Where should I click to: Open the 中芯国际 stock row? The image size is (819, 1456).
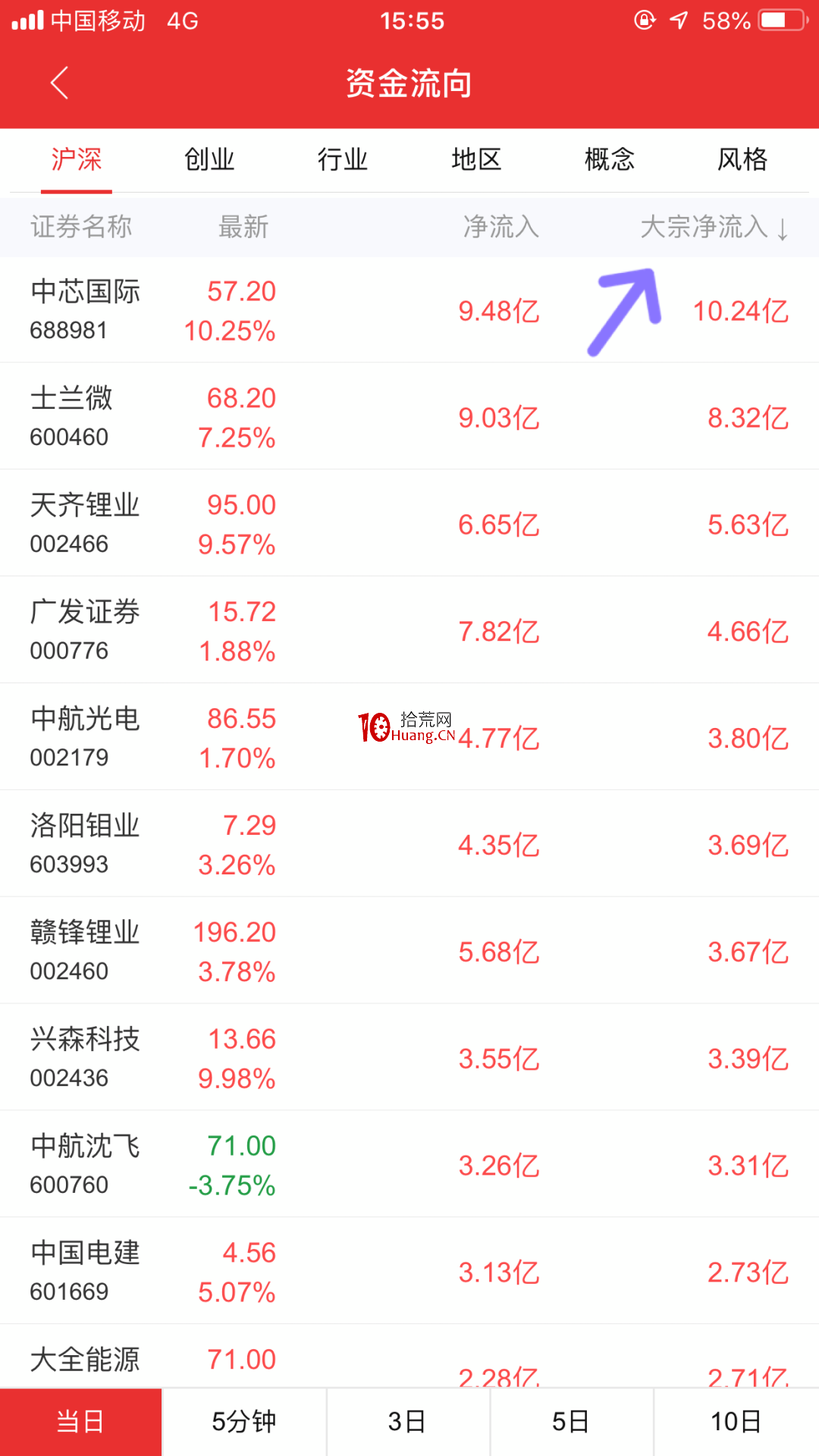pos(409,310)
